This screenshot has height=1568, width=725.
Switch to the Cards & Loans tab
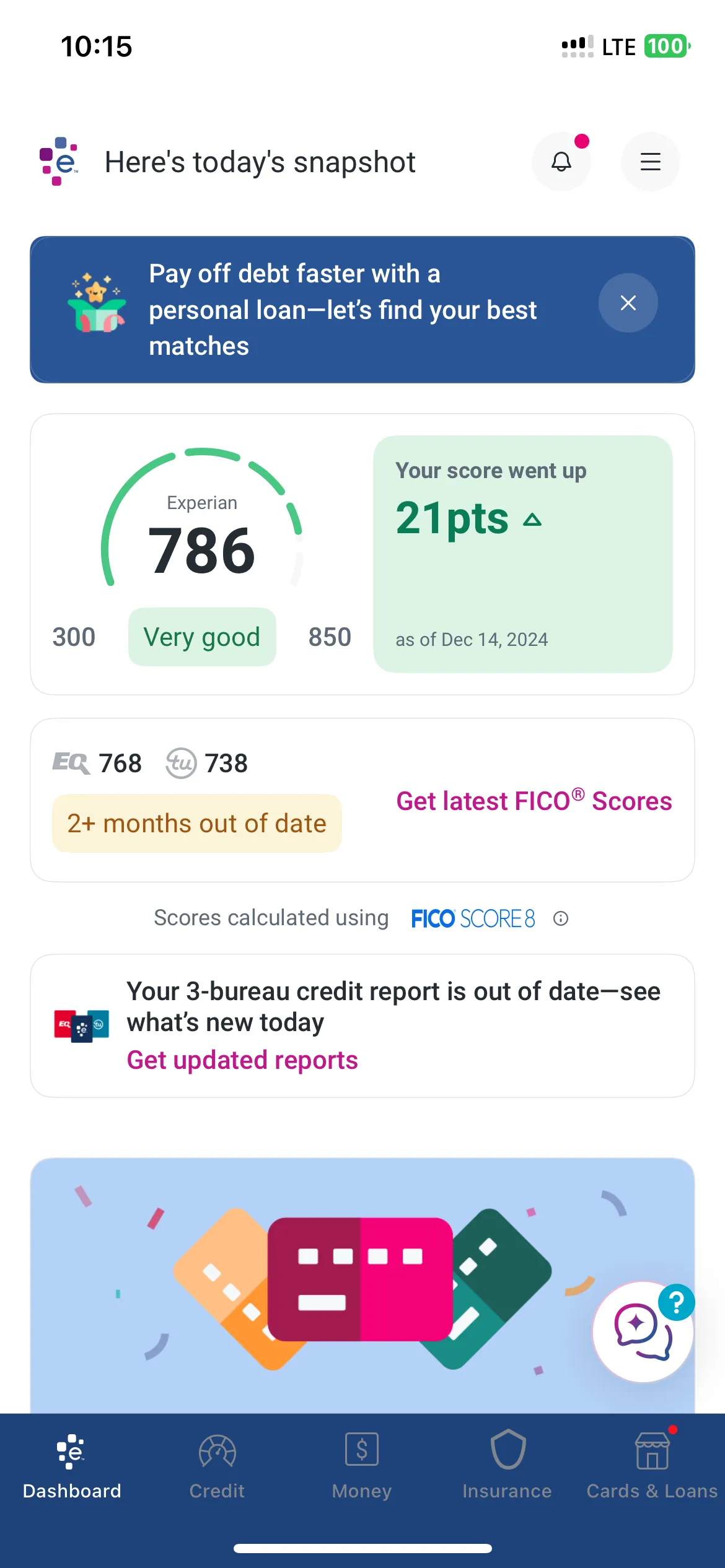(x=652, y=1465)
